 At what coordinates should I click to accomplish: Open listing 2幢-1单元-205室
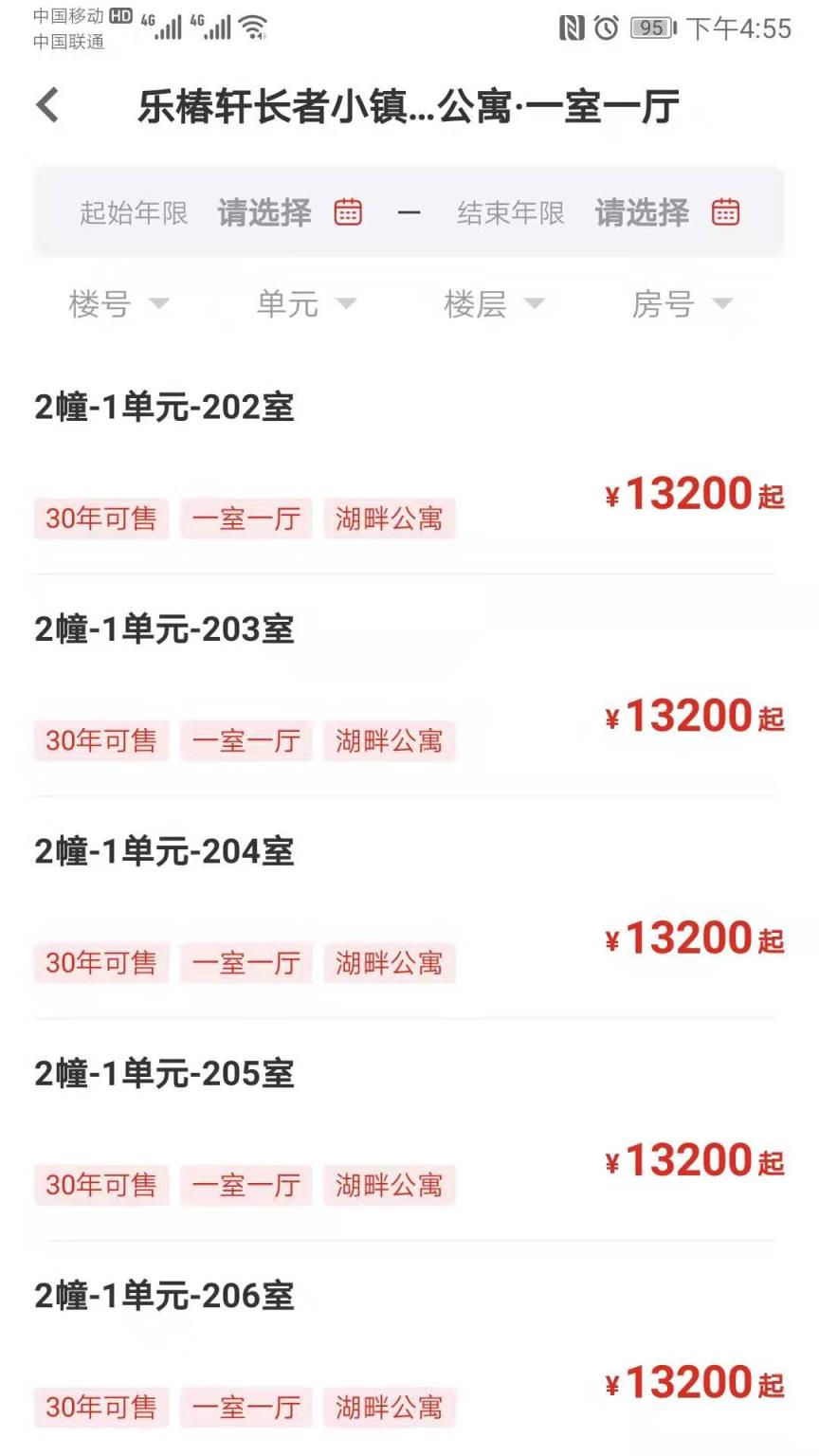coord(164,1075)
